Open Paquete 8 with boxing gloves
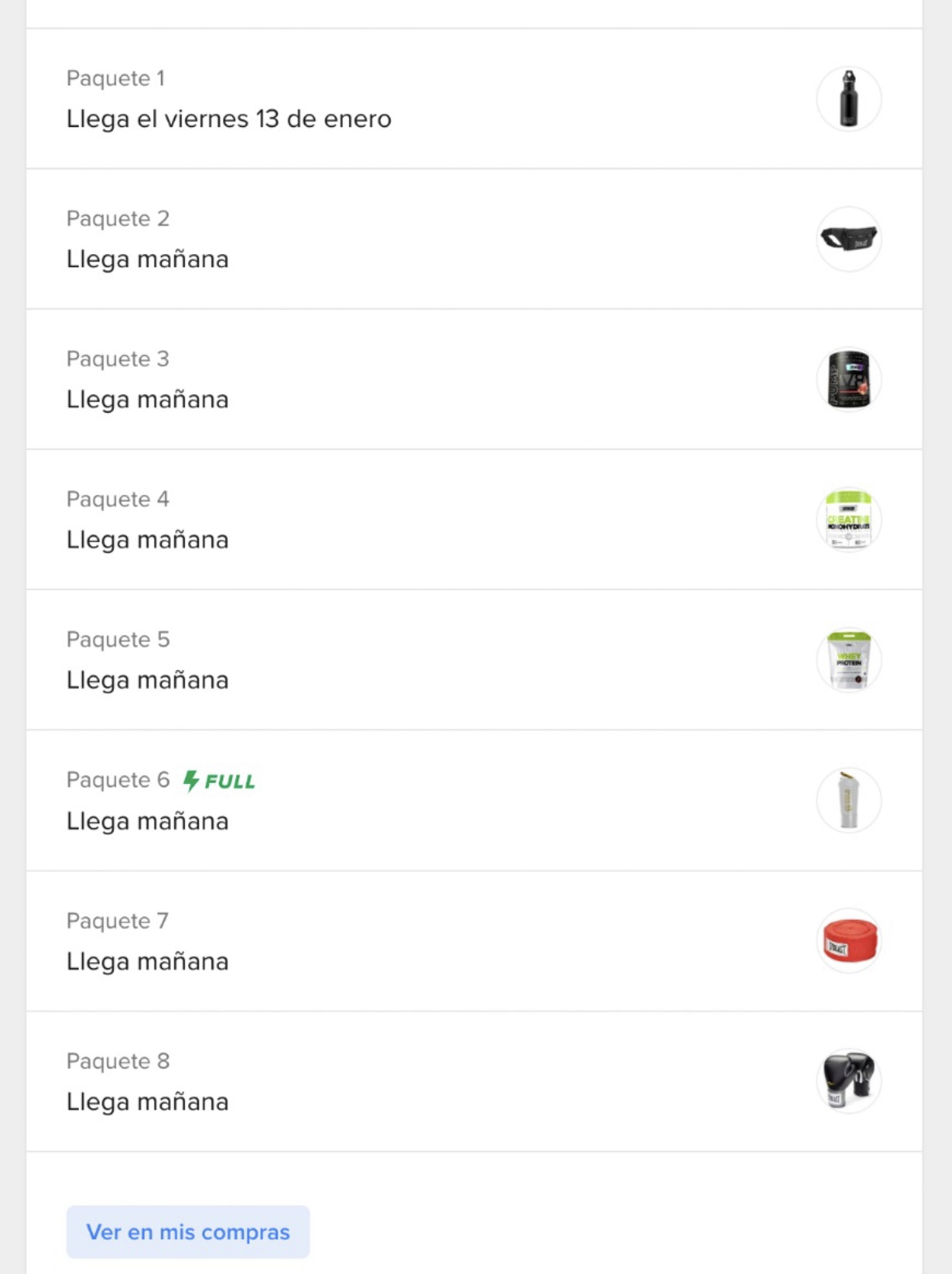Screen dimensions: 952x1274 474,1081
